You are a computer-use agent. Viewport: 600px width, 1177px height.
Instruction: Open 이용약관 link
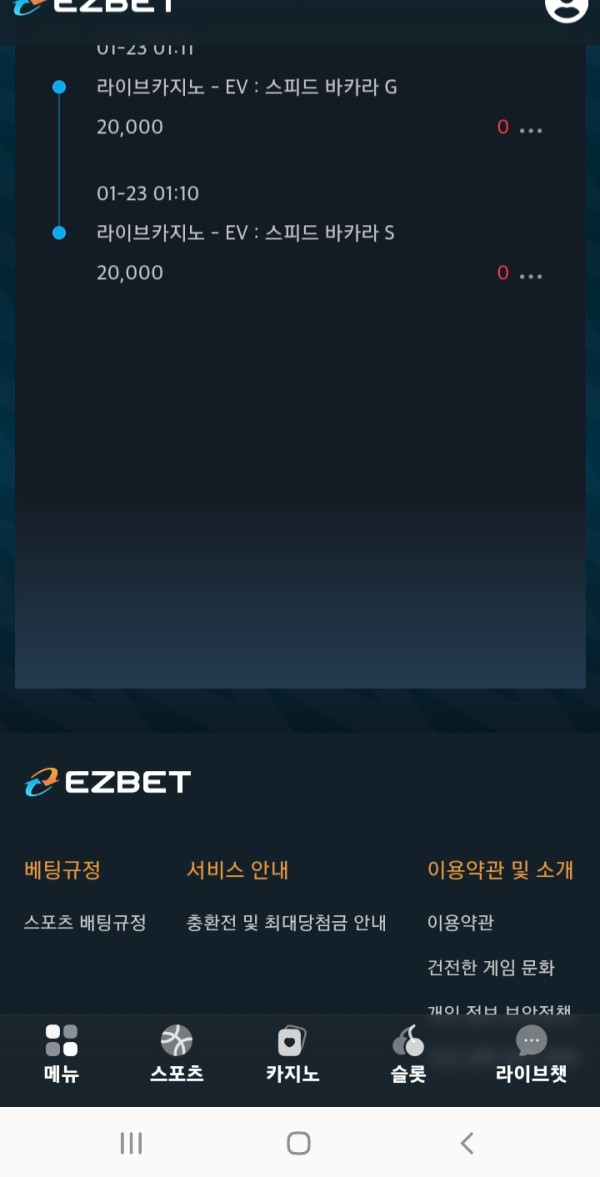(x=460, y=923)
